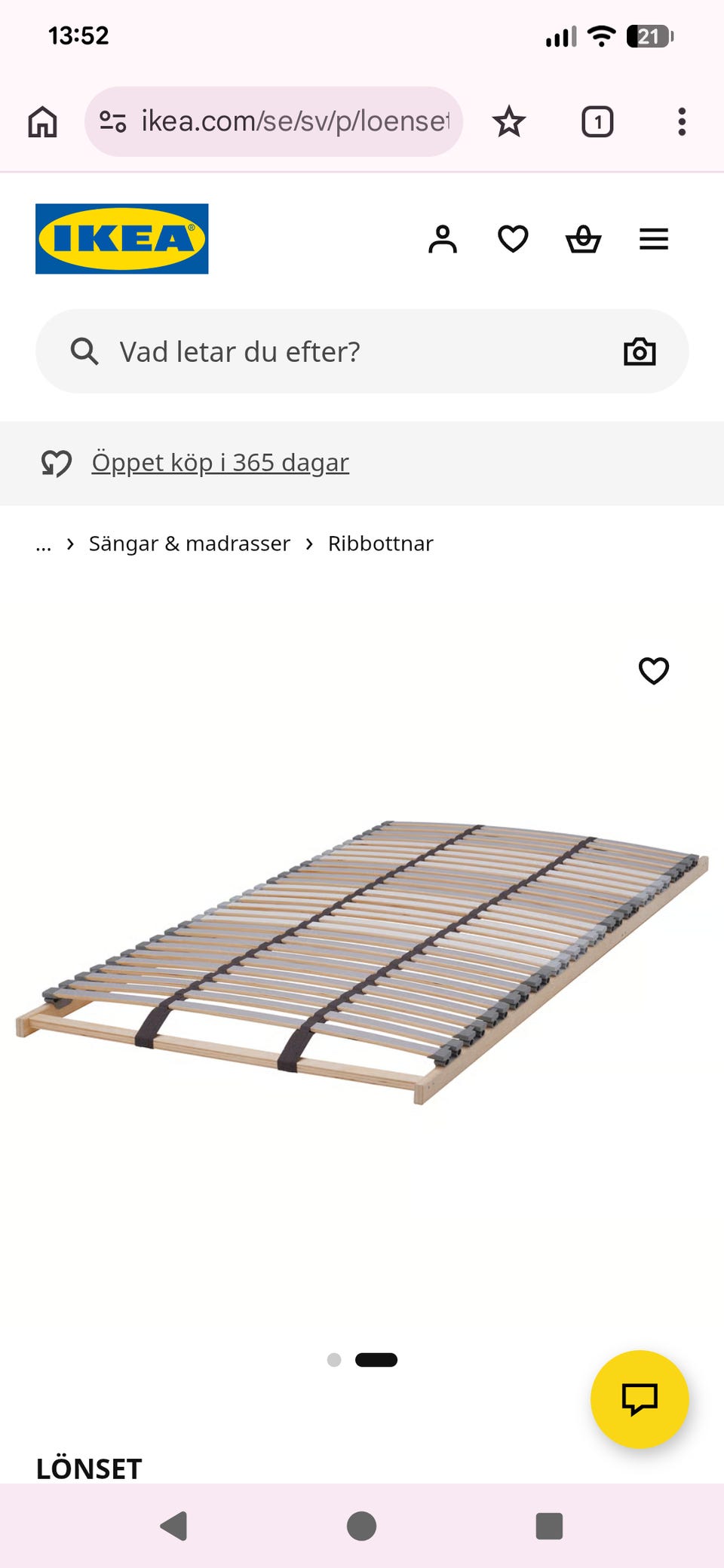Viewport: 724px width, 1568px height.
Task: Open the browser tab switcher
Action: [597, 121]
